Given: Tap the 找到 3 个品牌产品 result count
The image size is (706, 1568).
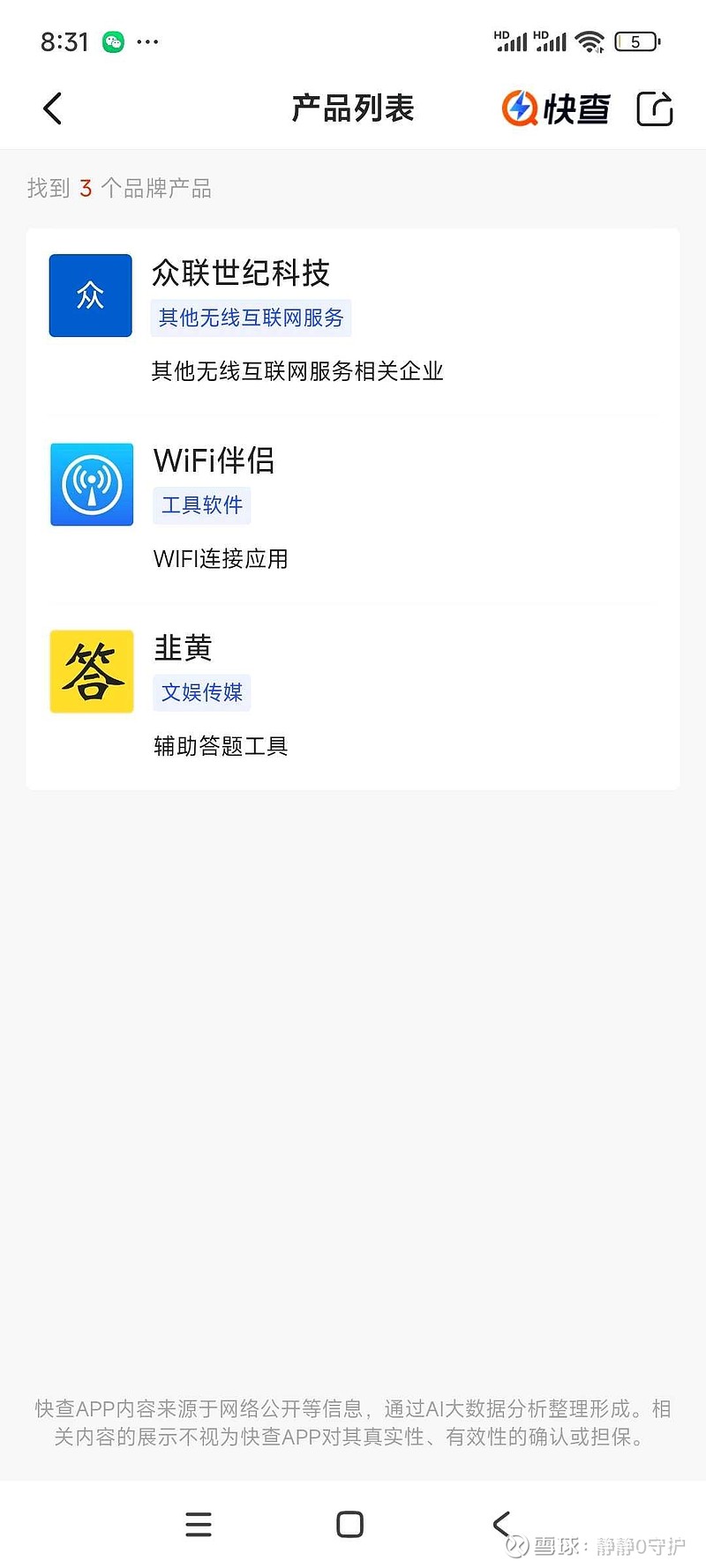Looking at the screenshot, I should (119, 188).
